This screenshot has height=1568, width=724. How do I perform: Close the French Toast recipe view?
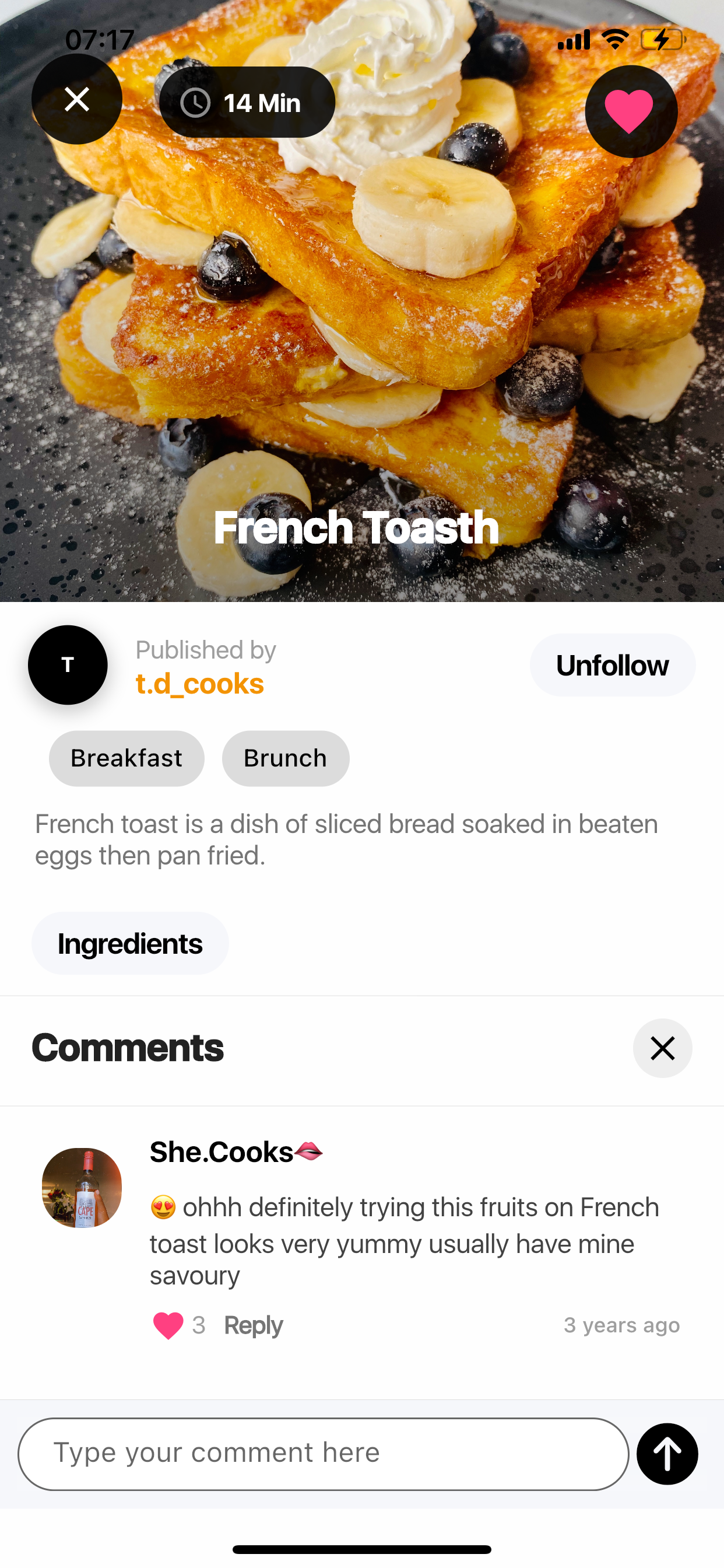(x=77, y=99)
